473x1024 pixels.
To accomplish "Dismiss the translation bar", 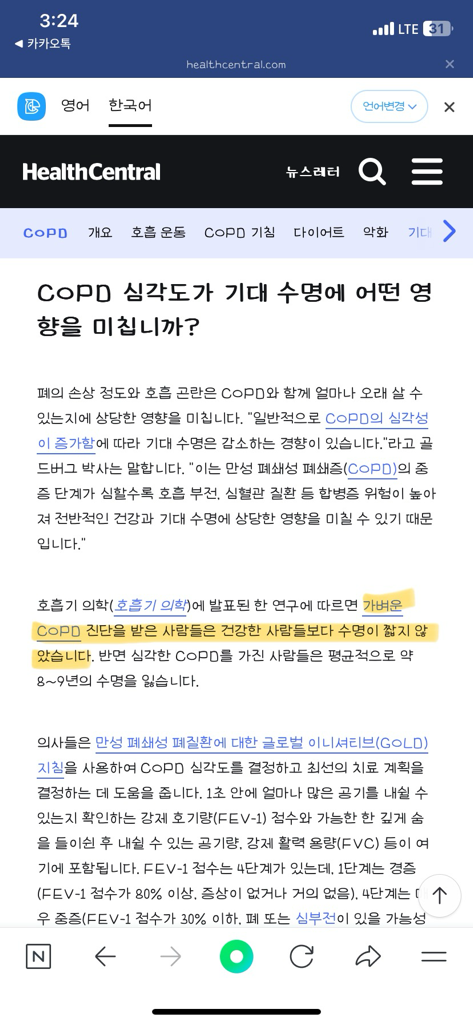I will [x=449, y=107].
